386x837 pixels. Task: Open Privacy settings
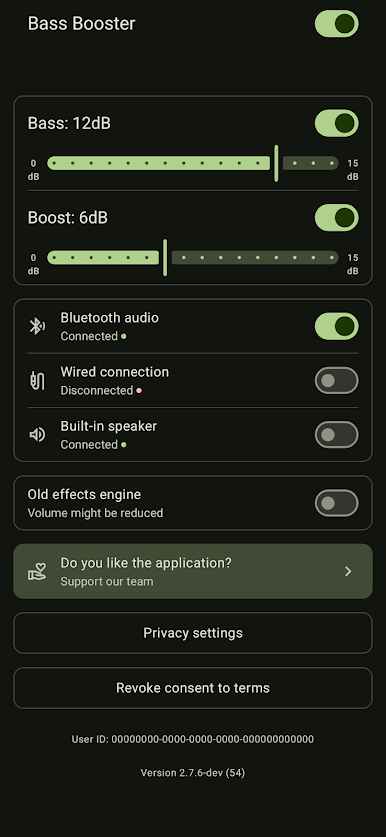193,633
